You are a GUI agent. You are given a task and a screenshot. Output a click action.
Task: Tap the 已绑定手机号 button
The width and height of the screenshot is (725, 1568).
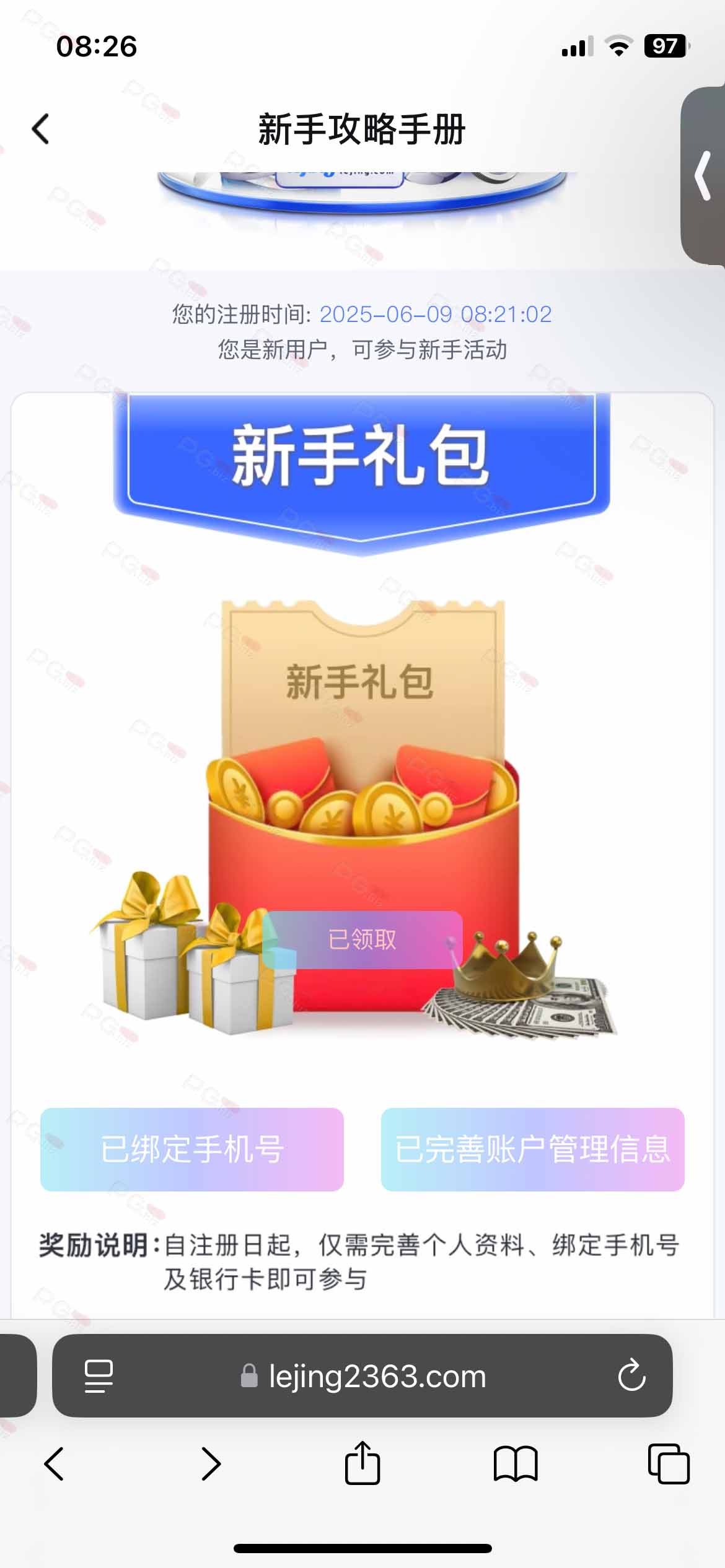point(192,1149)
